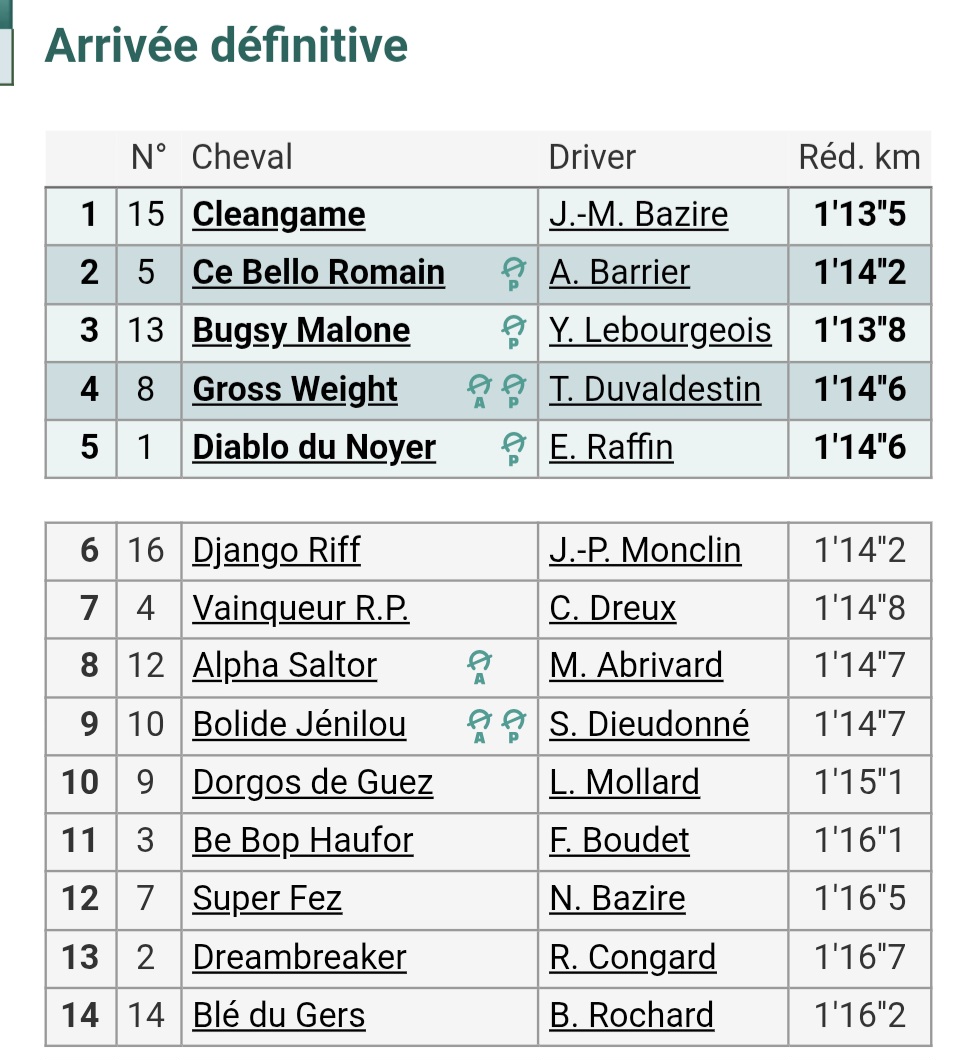
Task: Open driver T. Duvaldestin's profile
Action: tap(655, 389)
